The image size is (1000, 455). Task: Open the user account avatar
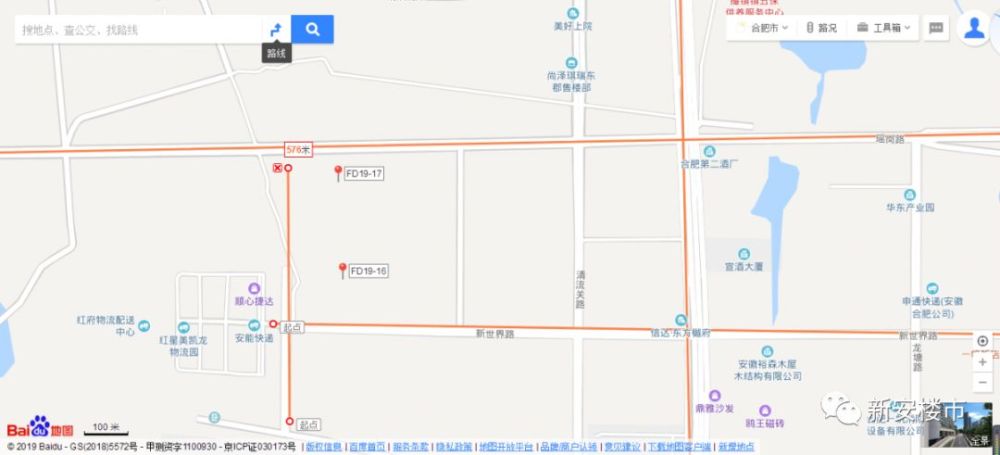pos(975,28)
